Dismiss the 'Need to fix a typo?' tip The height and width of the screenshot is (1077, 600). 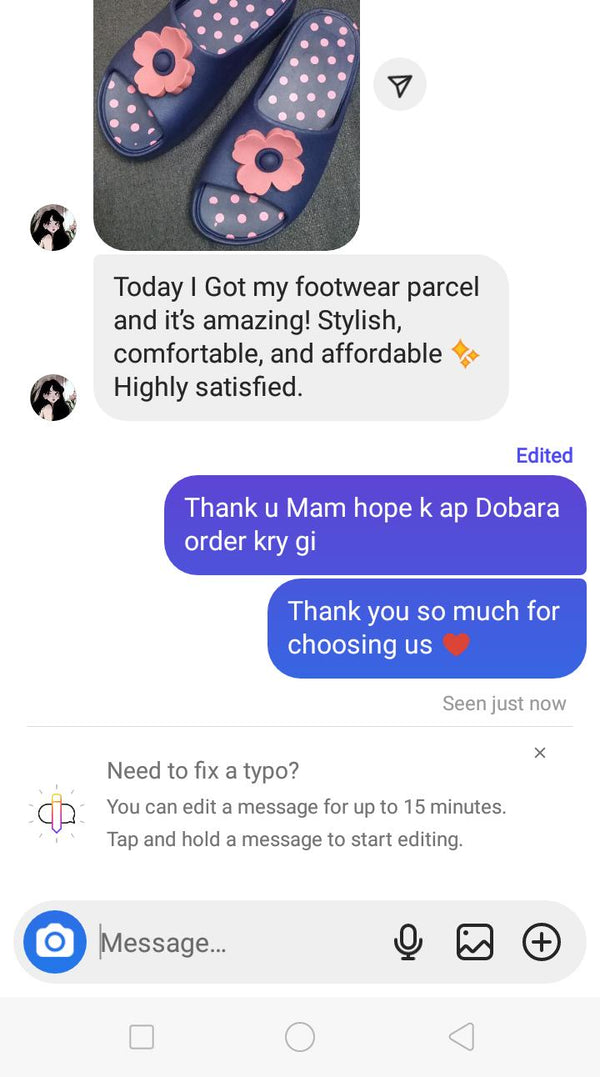[540, 753]
